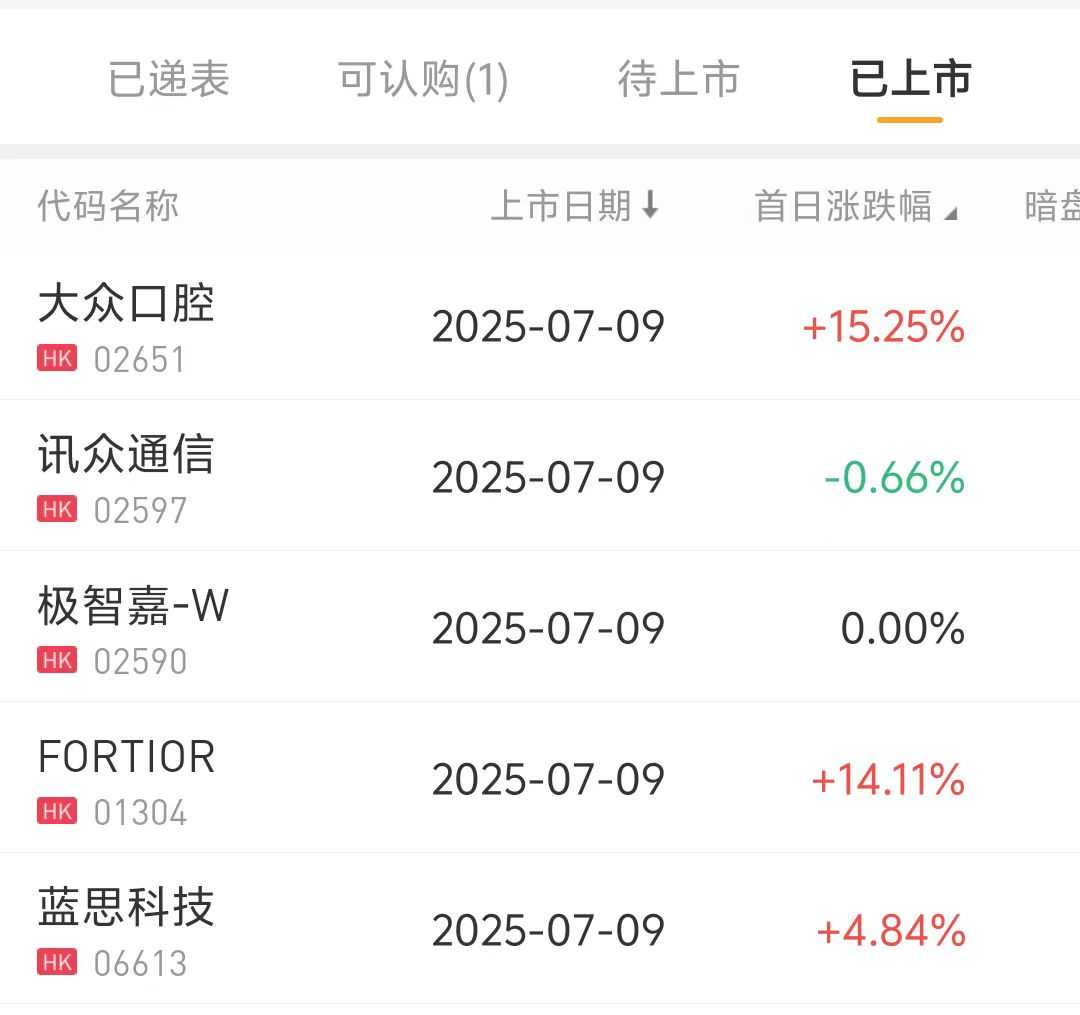
Task: Open 讯众通信 02597 stock details
Action: (126, 477)
